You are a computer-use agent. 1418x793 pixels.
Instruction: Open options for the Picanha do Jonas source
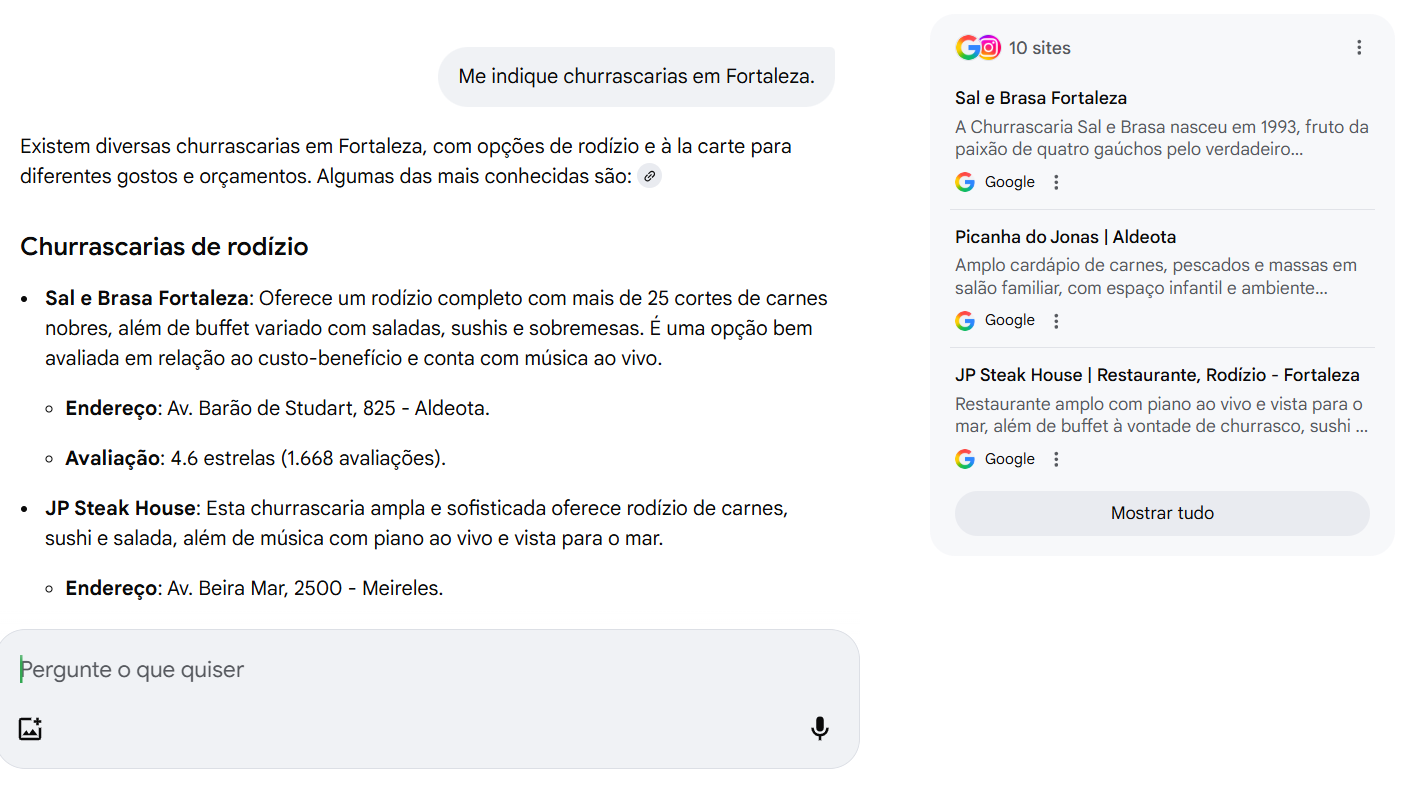[x=1056, y=321]
